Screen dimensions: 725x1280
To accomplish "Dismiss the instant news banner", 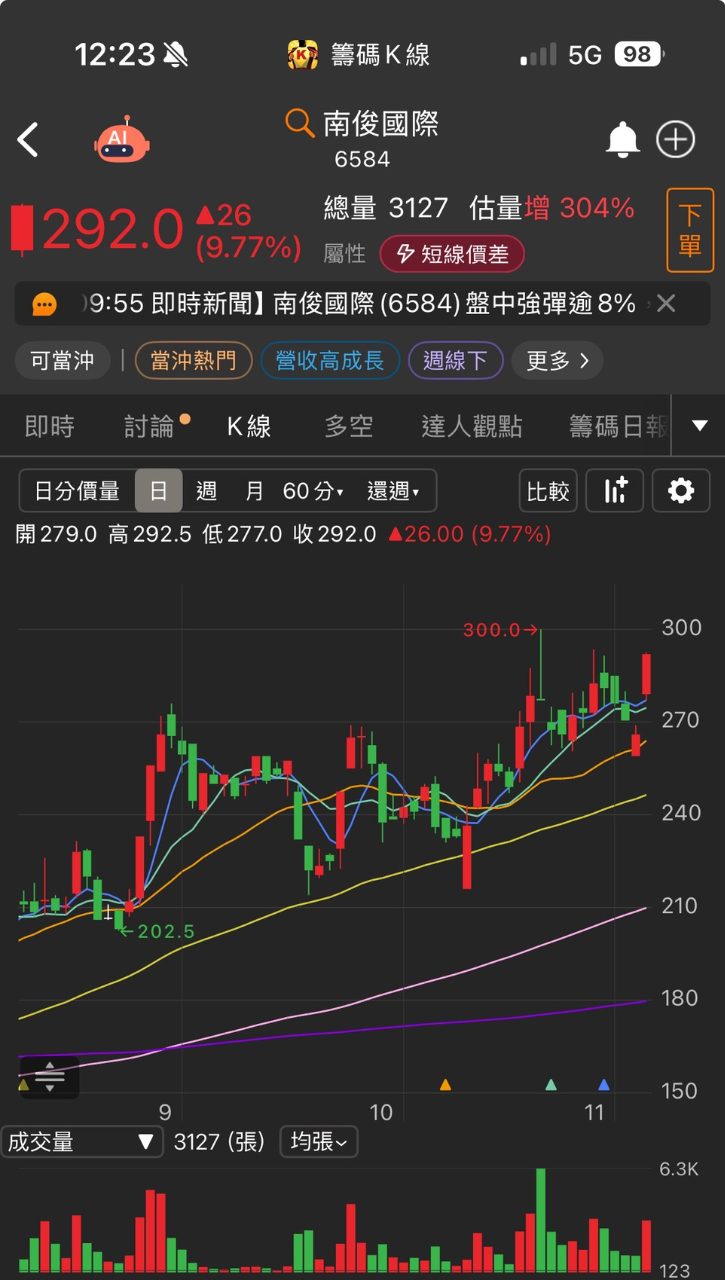I will (x=666, y=304).
